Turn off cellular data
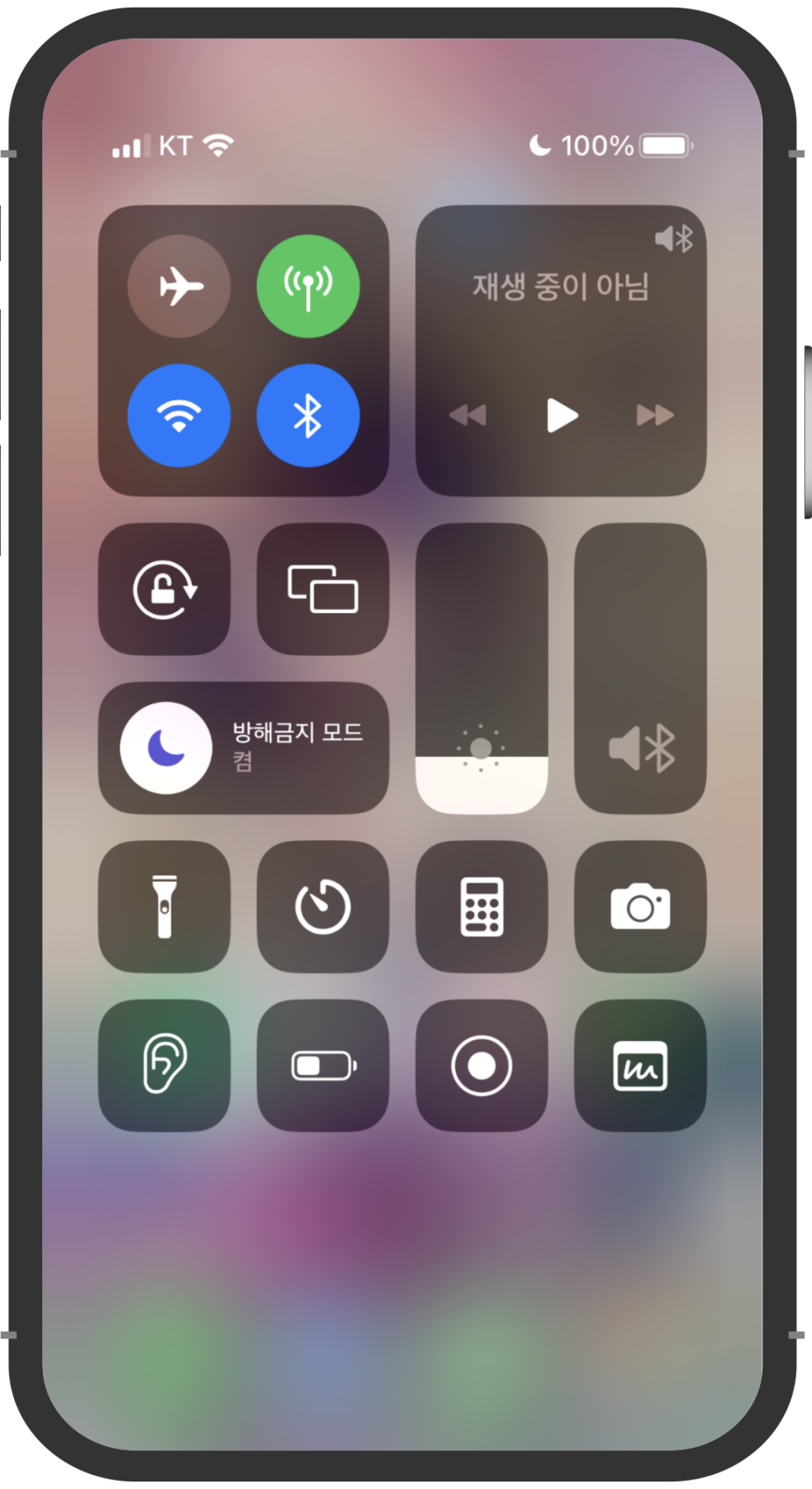 (308, 287)
